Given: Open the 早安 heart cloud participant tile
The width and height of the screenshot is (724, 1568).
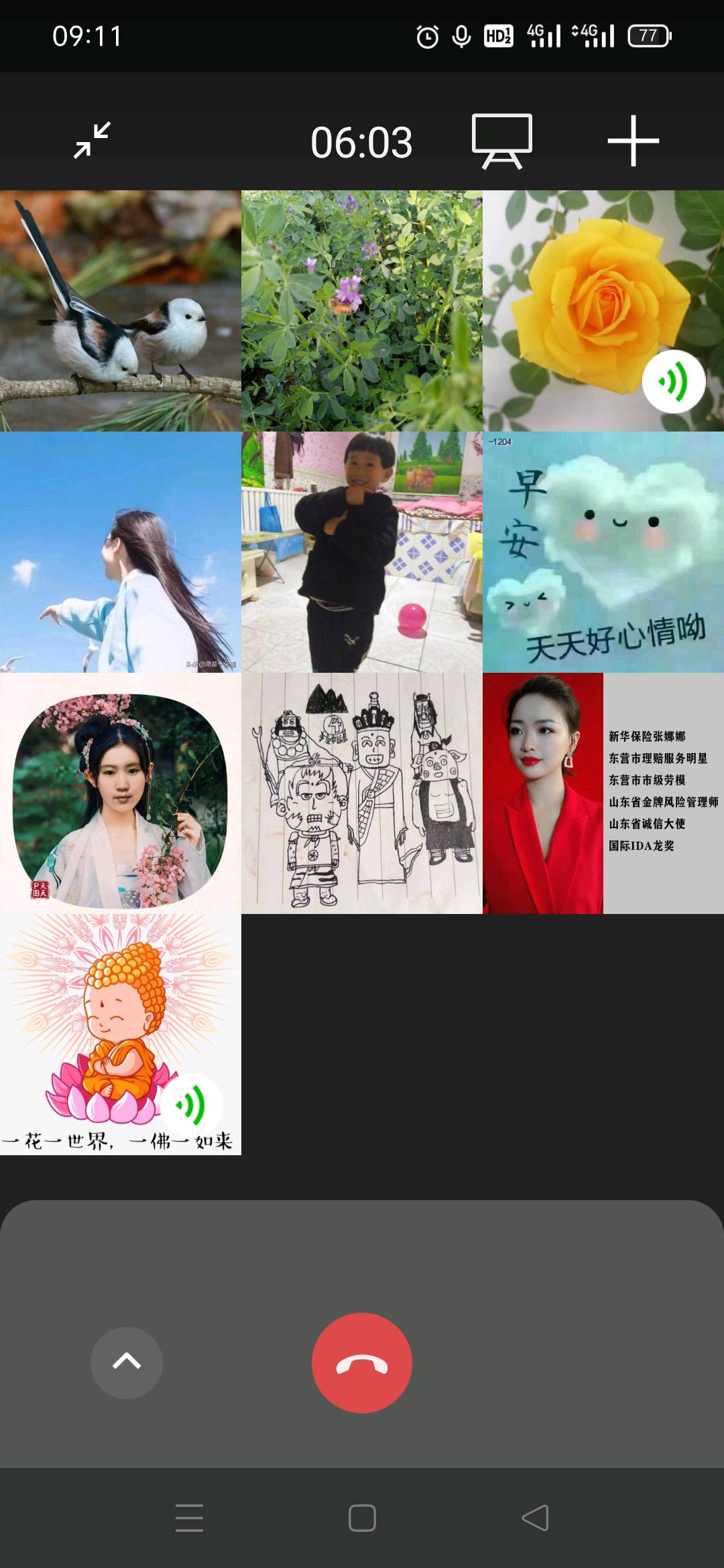Looking at the screenshot, I should tap(603, 552).
